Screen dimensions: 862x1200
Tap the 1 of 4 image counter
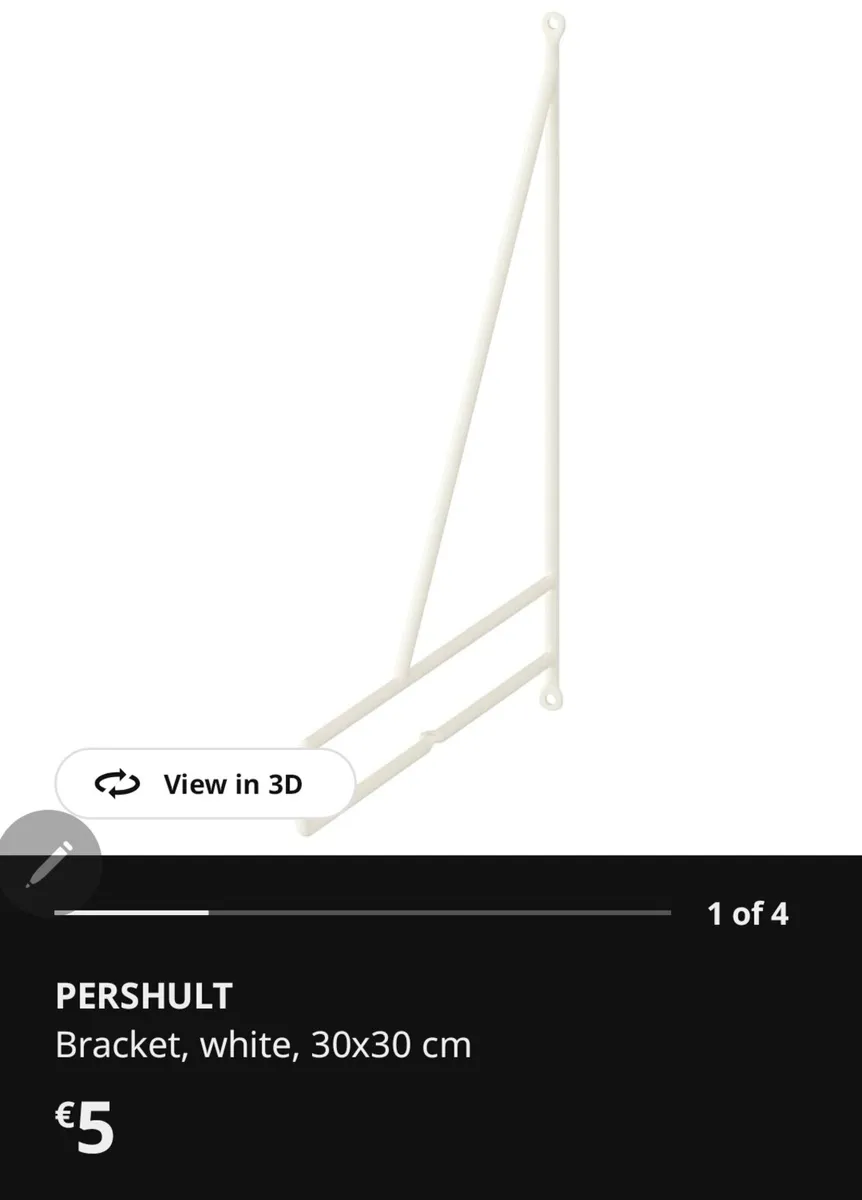(748, 912)
